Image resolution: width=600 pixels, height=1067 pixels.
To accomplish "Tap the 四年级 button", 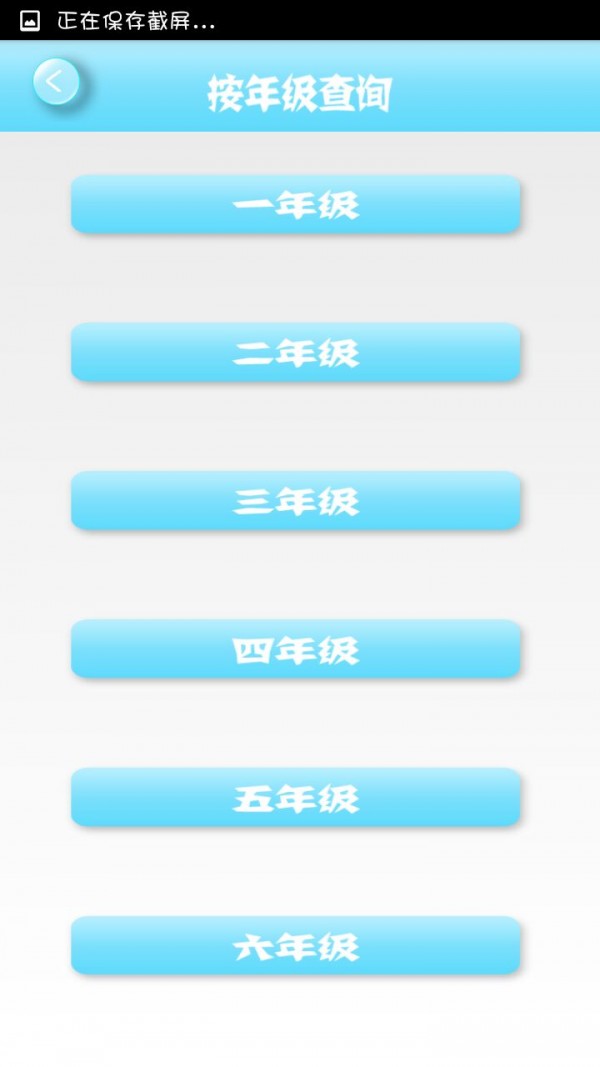I will point(295,649).
